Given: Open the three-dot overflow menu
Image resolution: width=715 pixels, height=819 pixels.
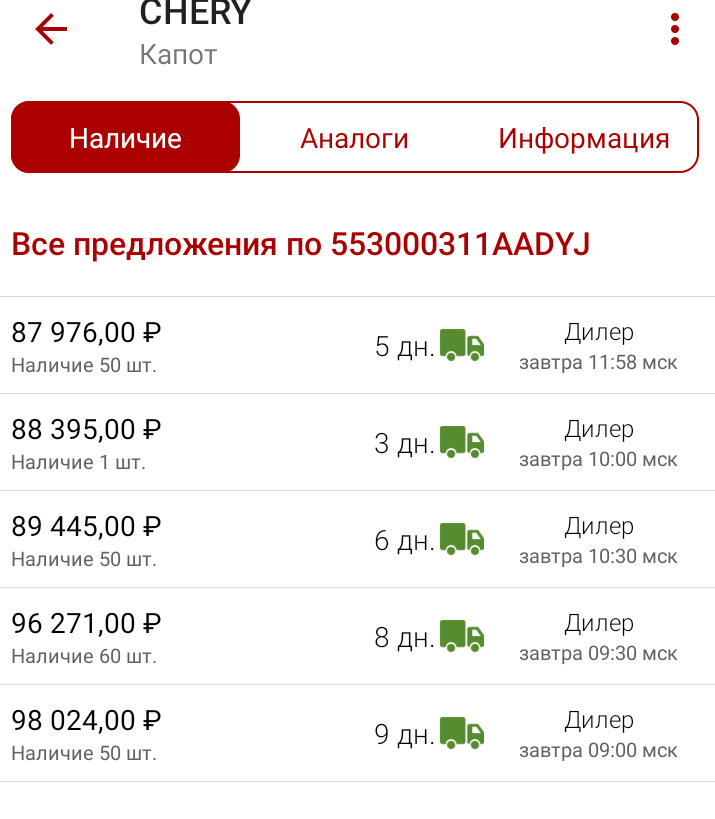Looking at the screenshot, I should tap(675, 29).
